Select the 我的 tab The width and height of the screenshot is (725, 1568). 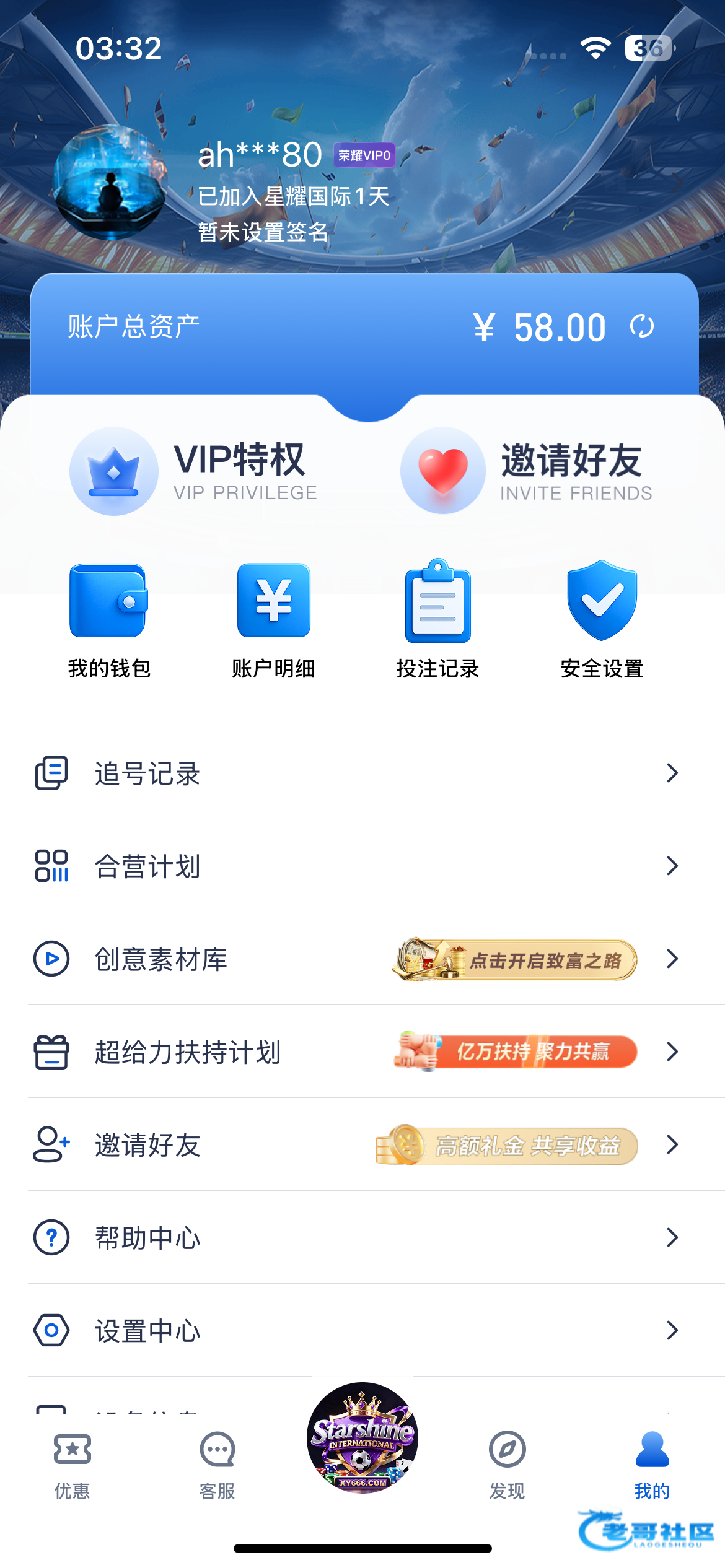point(652,1465)
